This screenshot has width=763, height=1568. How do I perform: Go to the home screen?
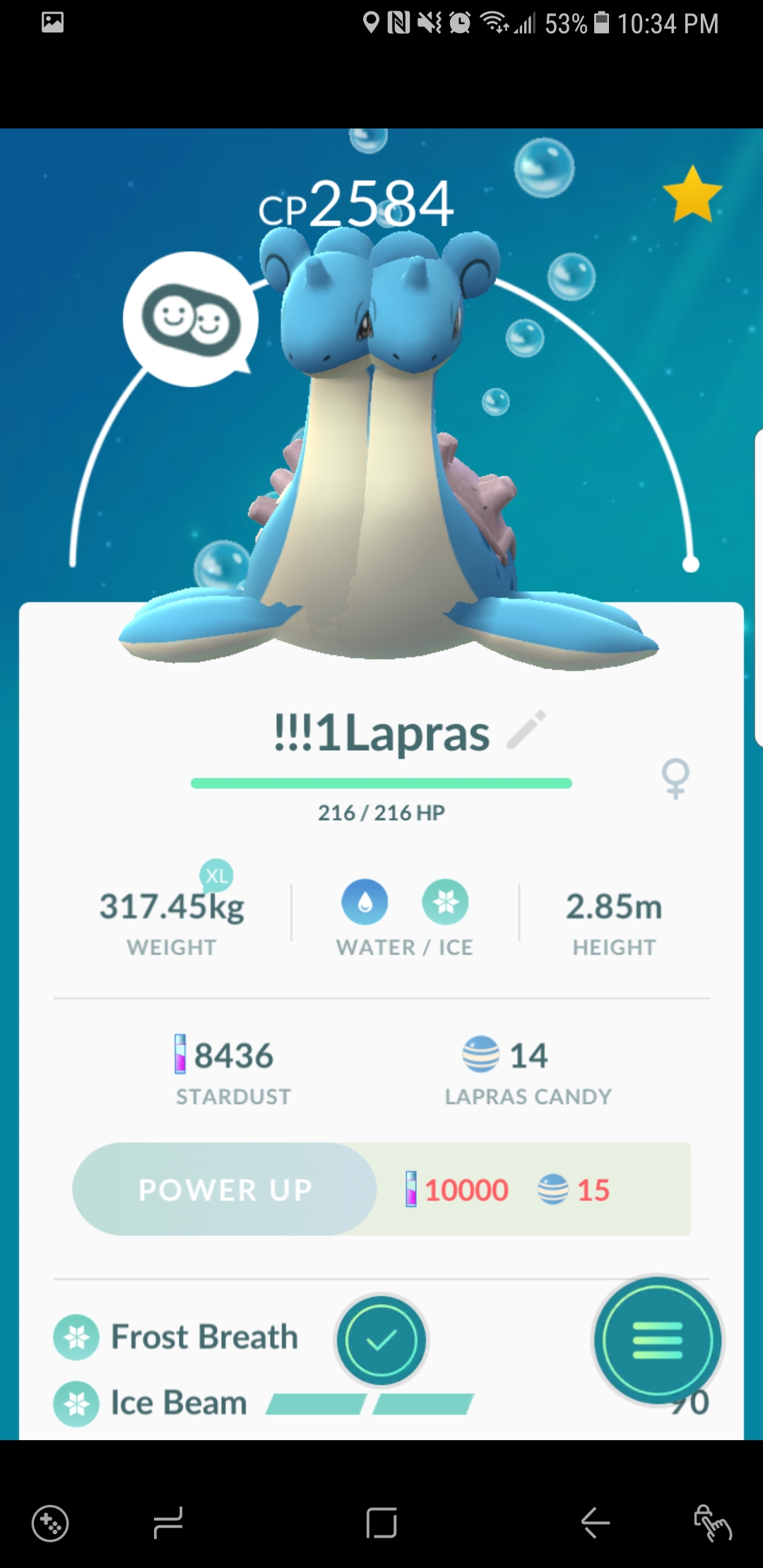(x=381, y=1522)
